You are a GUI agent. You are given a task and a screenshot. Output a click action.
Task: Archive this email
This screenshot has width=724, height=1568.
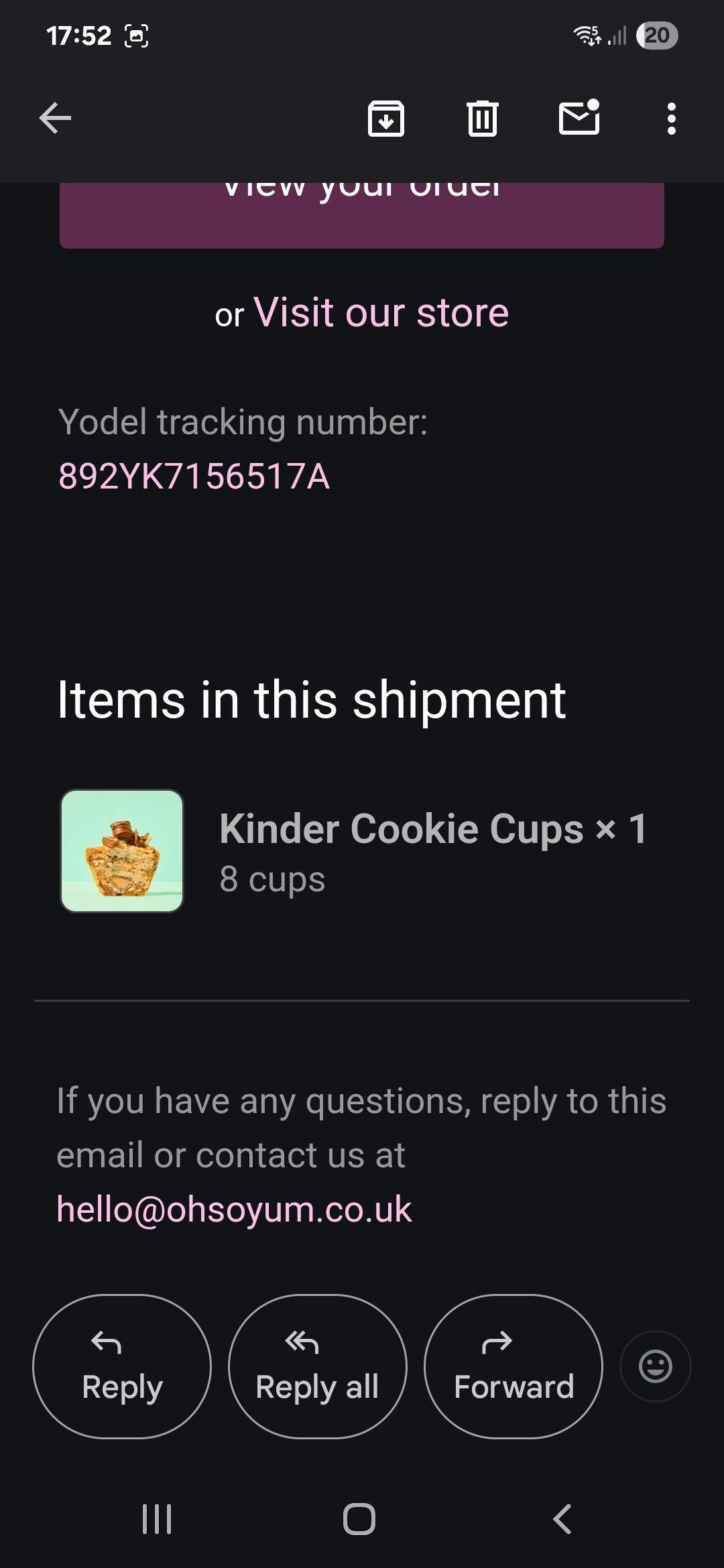386,119
